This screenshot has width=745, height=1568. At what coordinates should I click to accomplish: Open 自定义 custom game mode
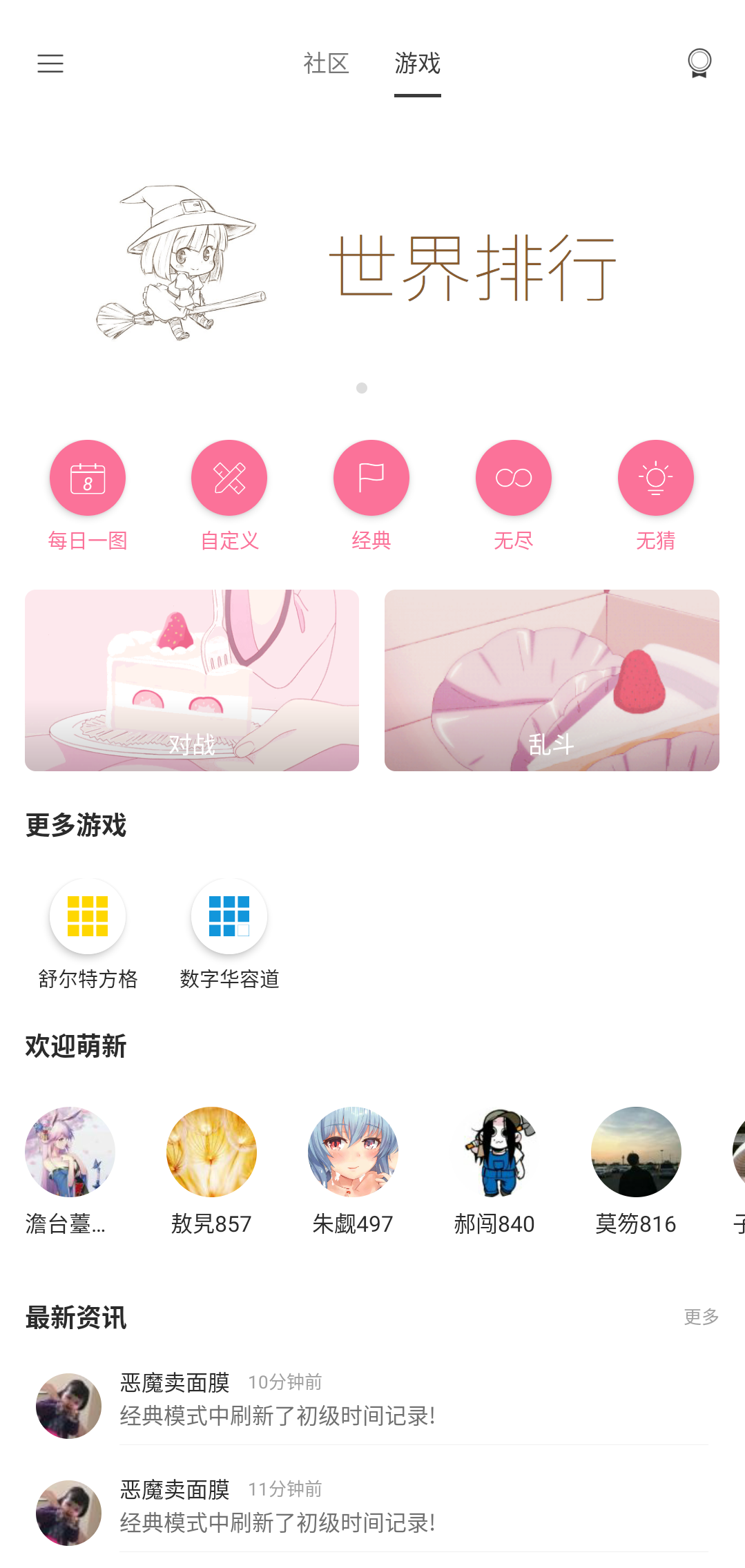click(229, 478)
